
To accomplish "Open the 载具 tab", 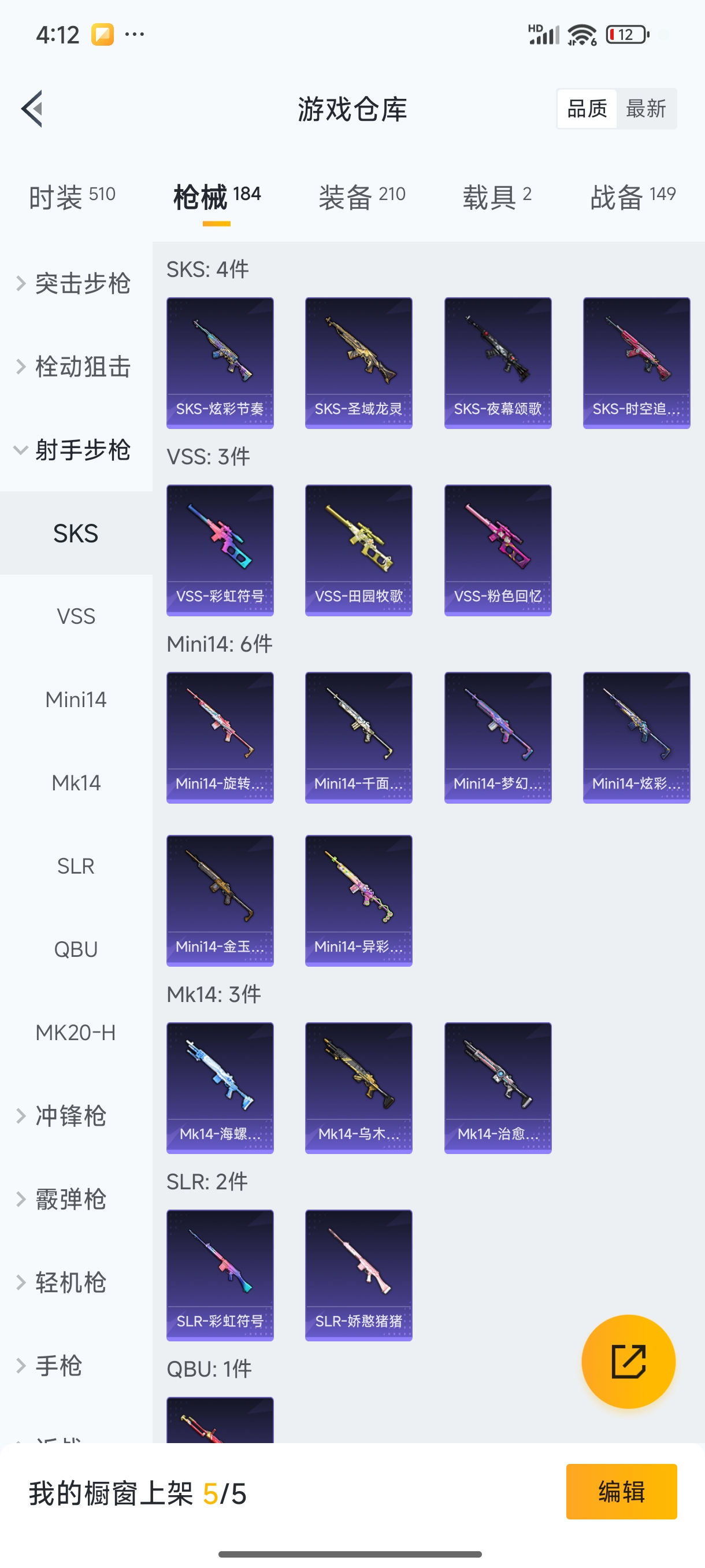I will click(496, 197).
